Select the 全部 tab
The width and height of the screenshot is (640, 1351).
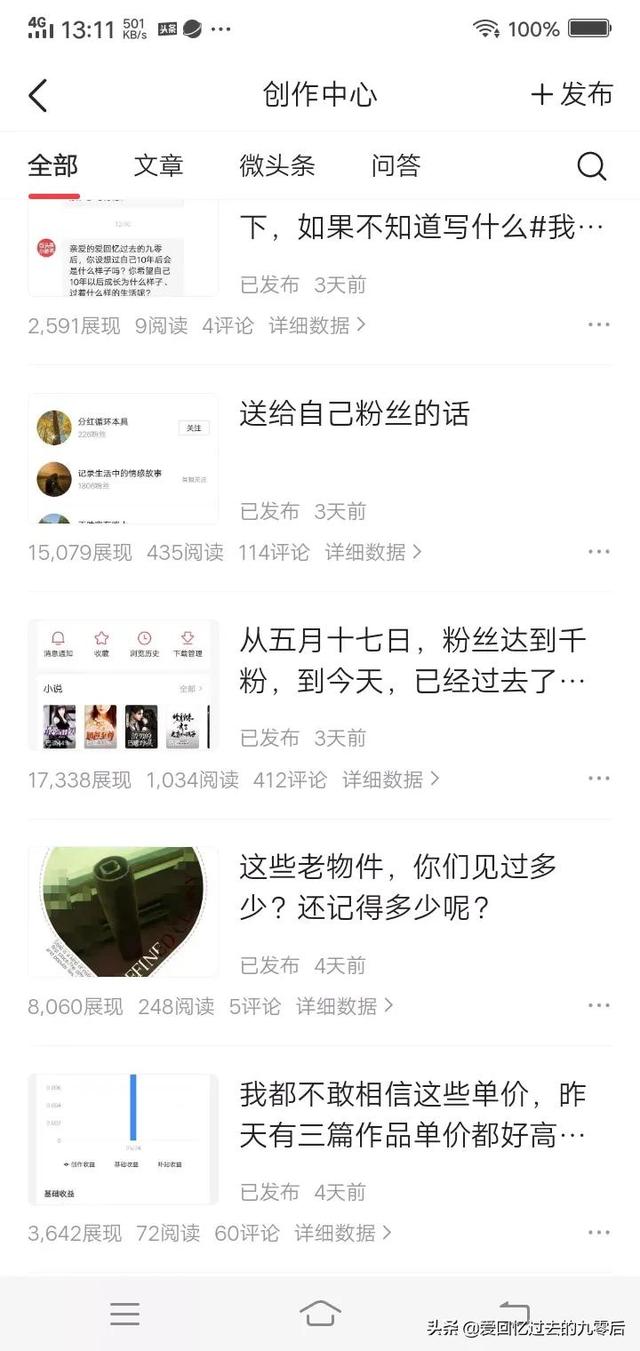(x=53, y=166)
